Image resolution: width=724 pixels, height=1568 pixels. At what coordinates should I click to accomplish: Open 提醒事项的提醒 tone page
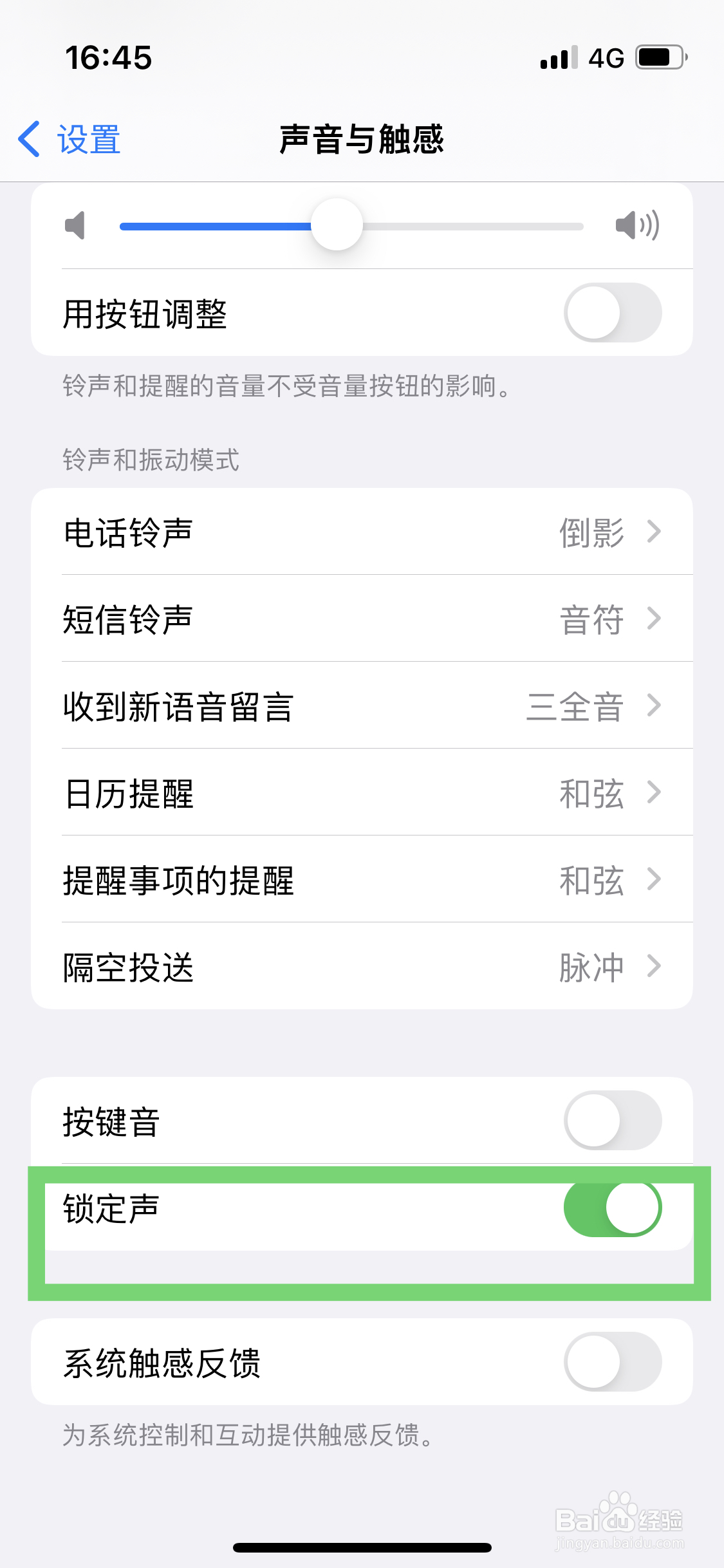[x=362, y=879]
